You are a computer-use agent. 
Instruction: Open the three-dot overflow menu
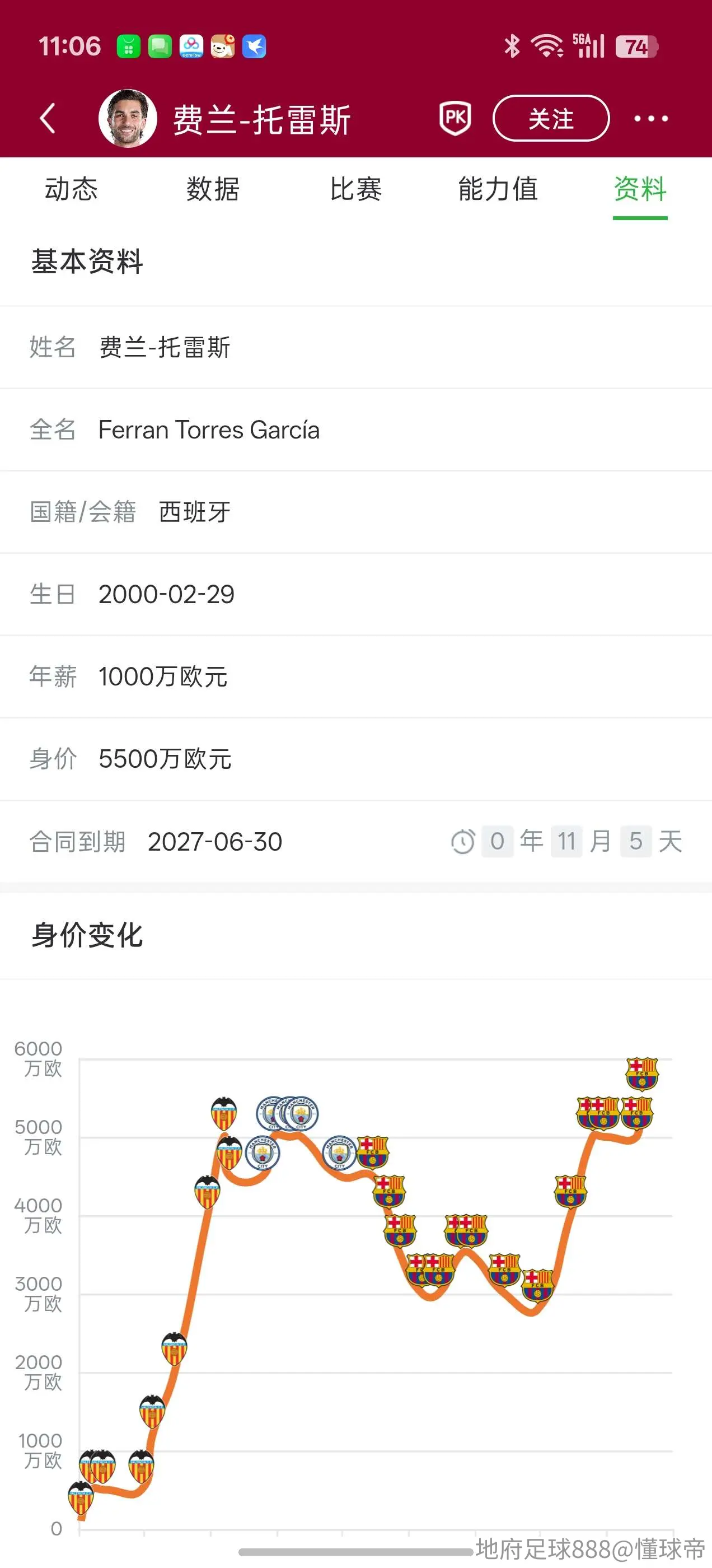coord(650,118)
